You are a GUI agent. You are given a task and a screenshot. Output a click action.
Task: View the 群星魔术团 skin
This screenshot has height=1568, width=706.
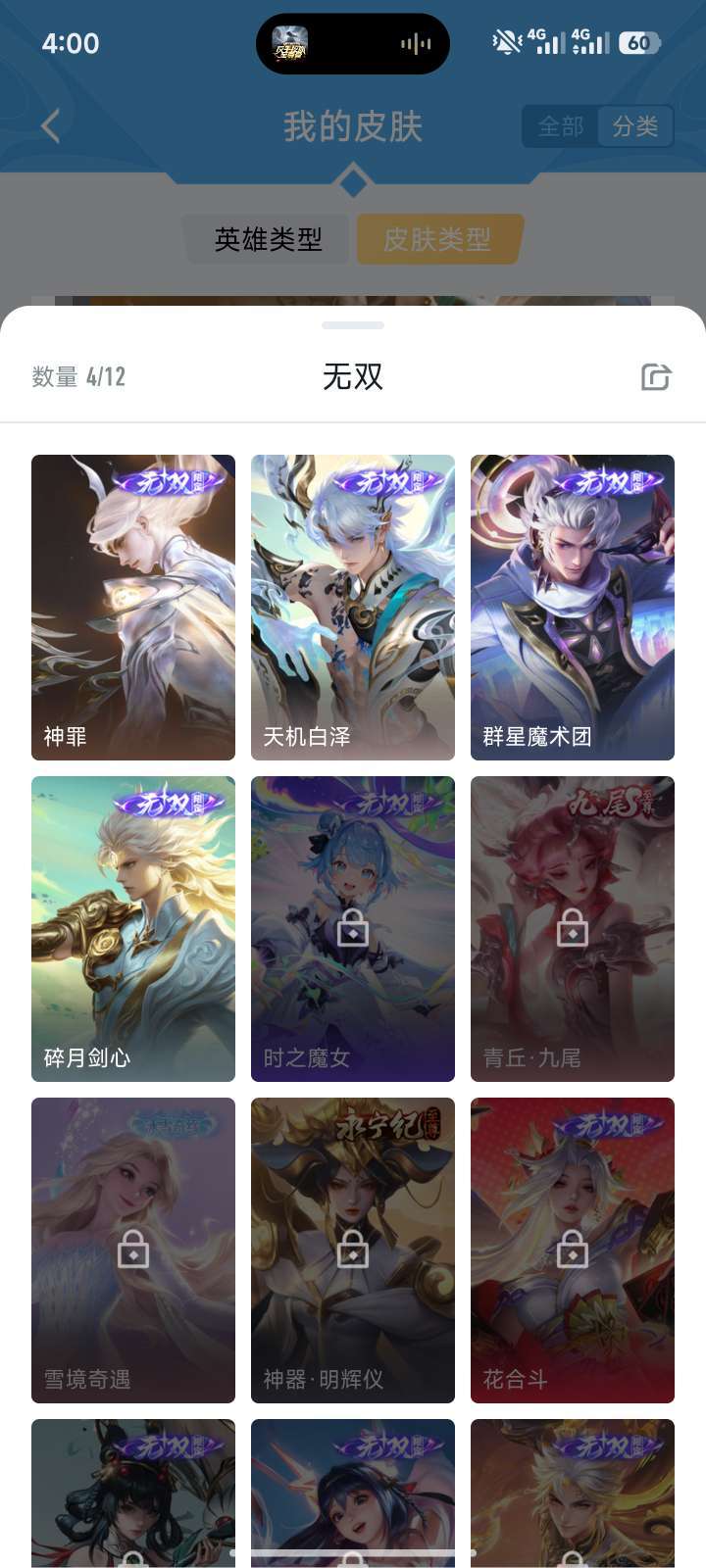tap(573, 608)
